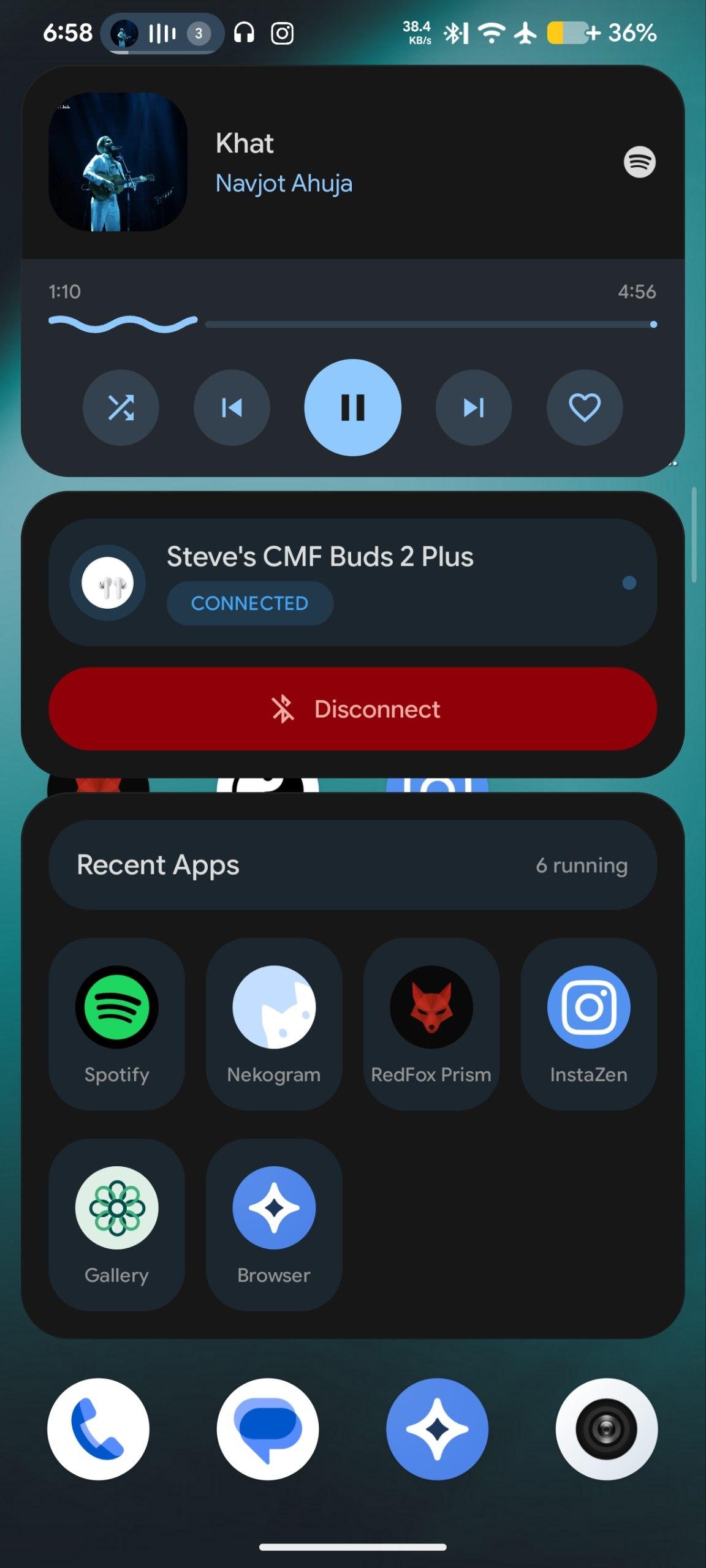The height and width of the screenshot is (1568, 706).
Task: Open the Messages app in the dock
Action: point(268,1429)
